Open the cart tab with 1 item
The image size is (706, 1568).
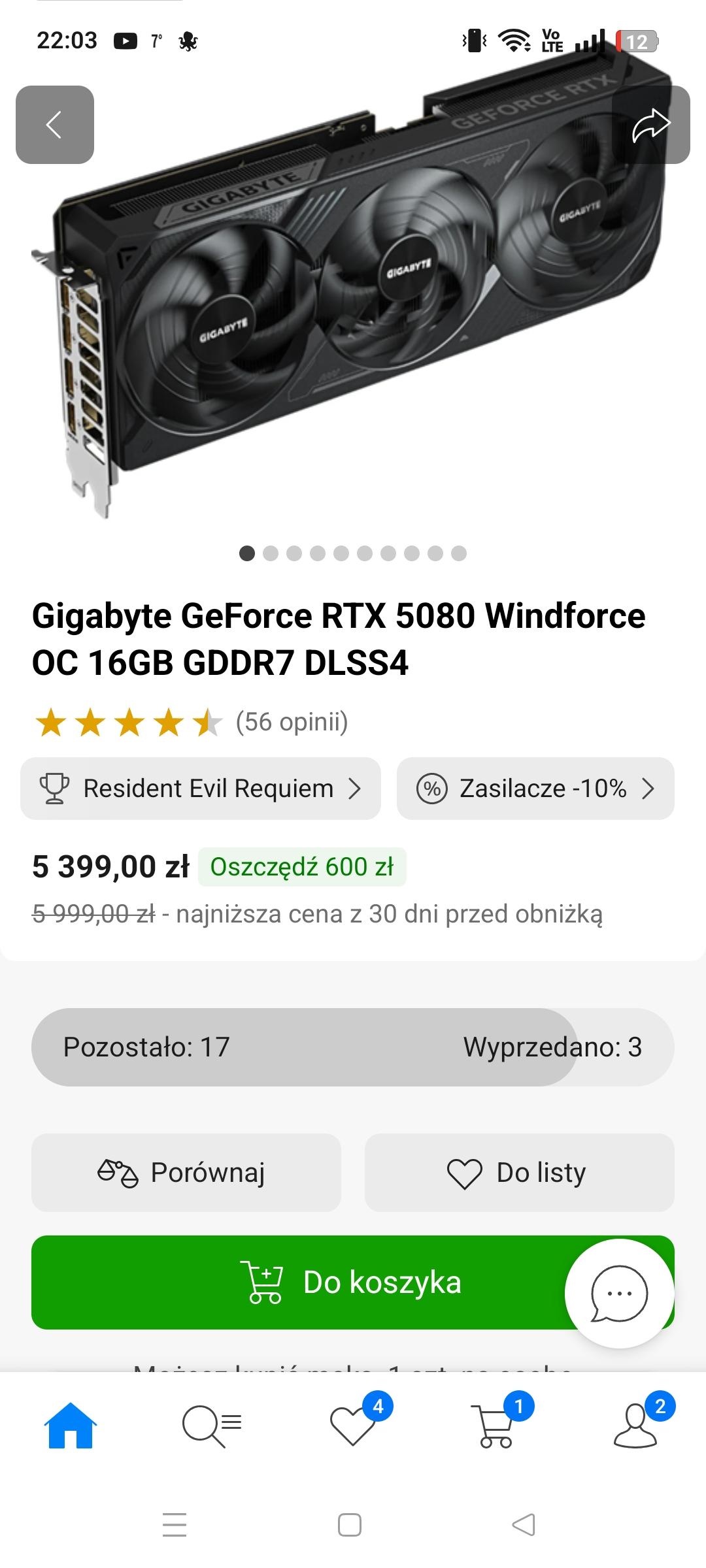[x=495, y=1426]
